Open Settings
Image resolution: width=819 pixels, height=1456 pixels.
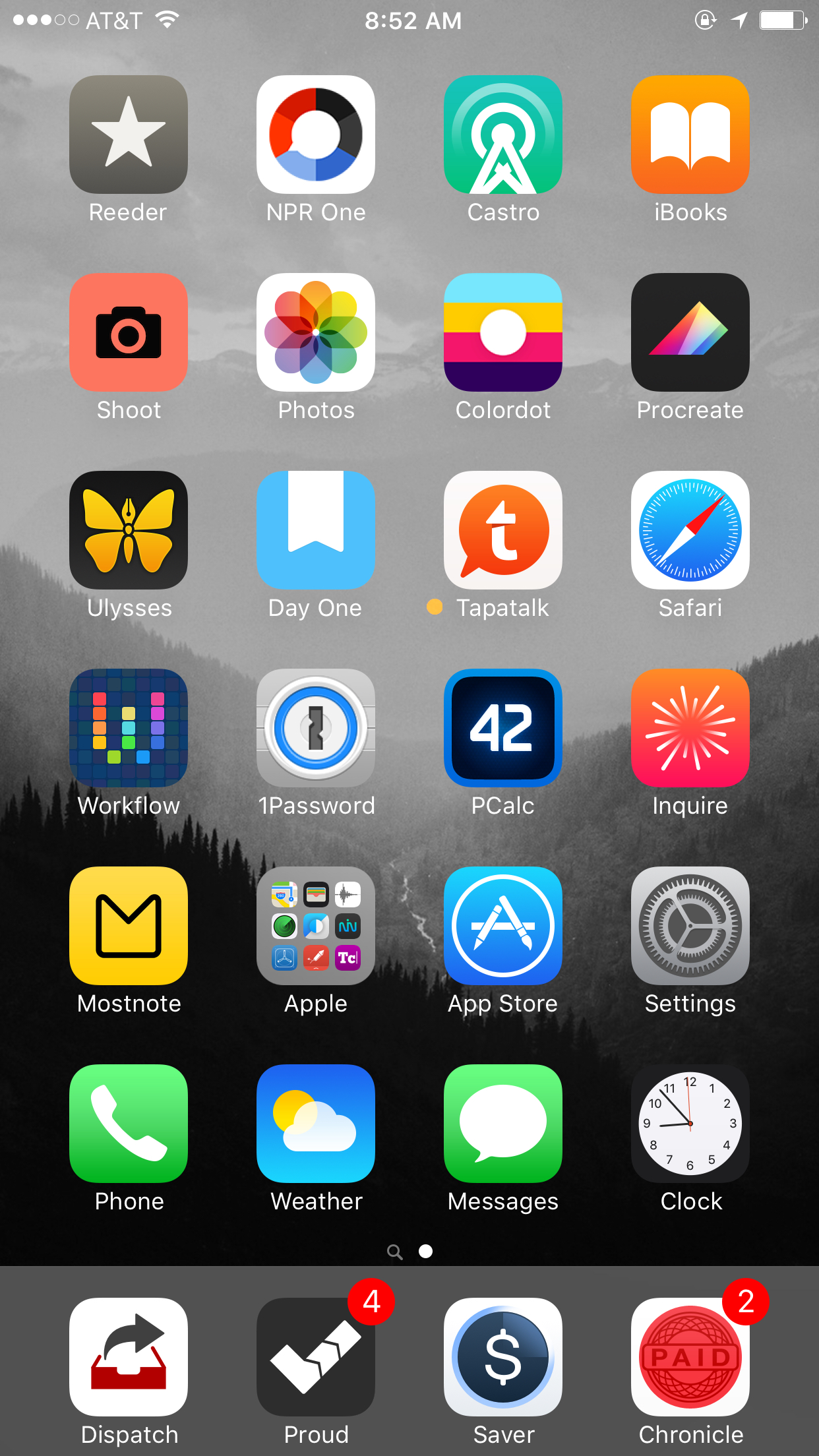coord(690,926)
